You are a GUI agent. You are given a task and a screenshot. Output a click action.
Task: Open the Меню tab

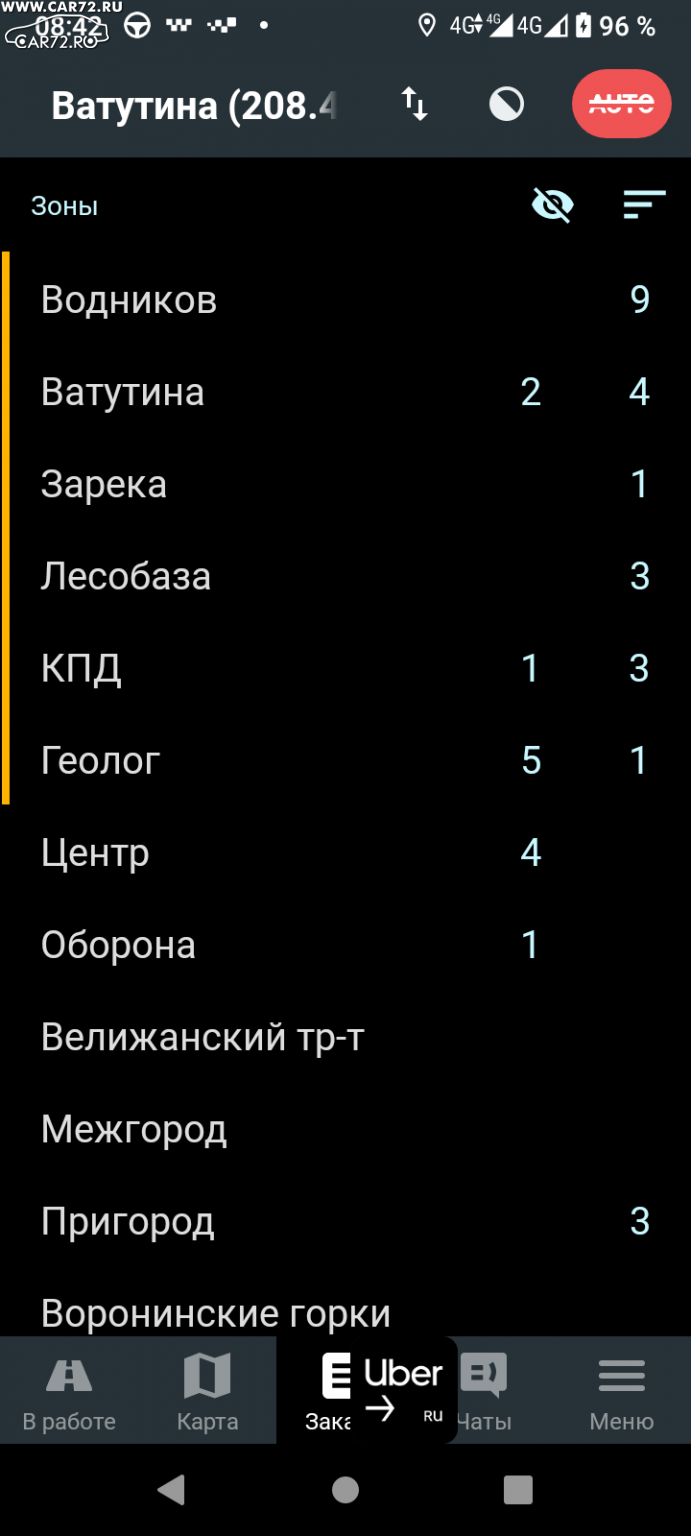tap(621, 1391)
